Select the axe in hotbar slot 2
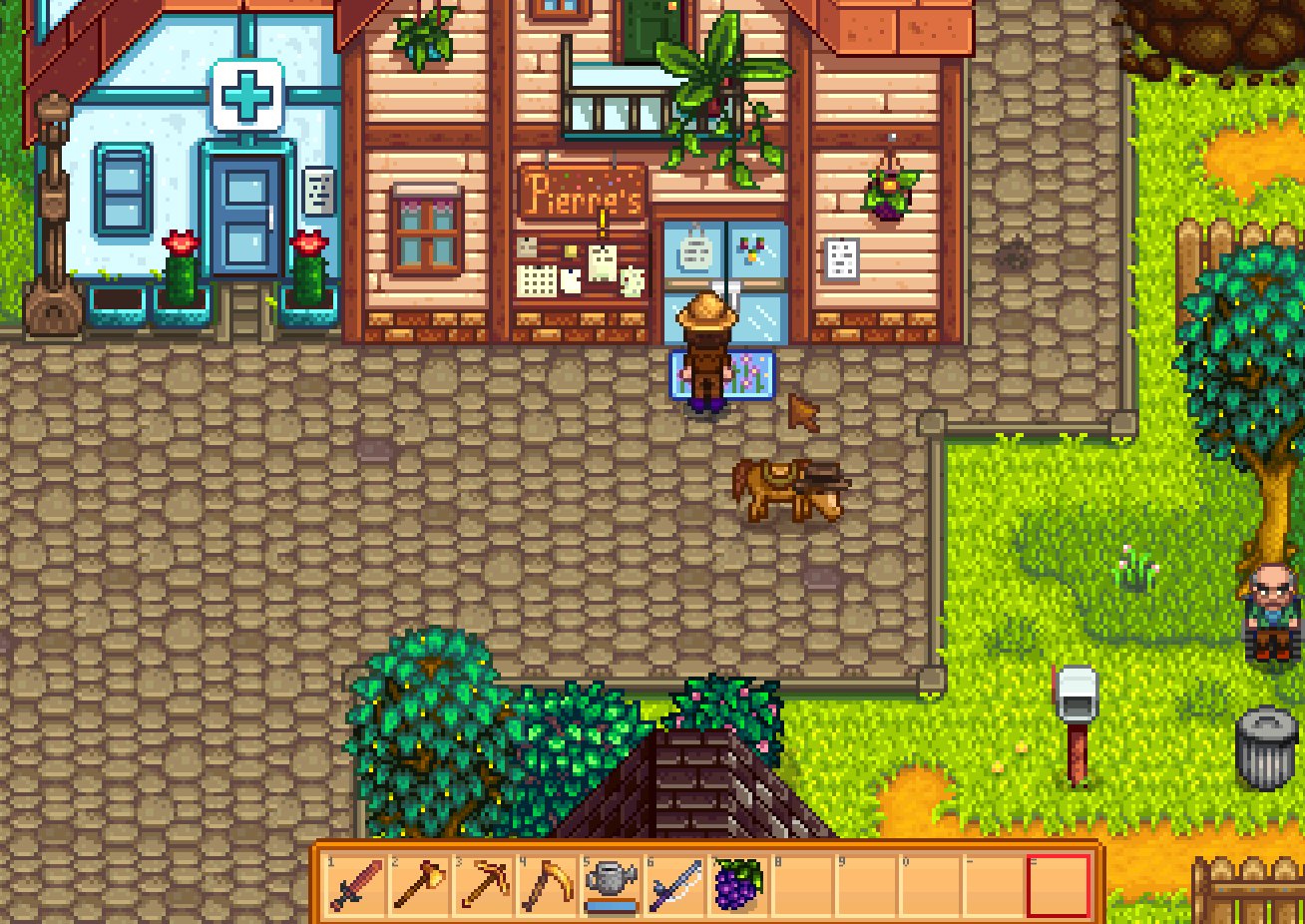This screenshot has width=1305, height=924. pos(420,885)
